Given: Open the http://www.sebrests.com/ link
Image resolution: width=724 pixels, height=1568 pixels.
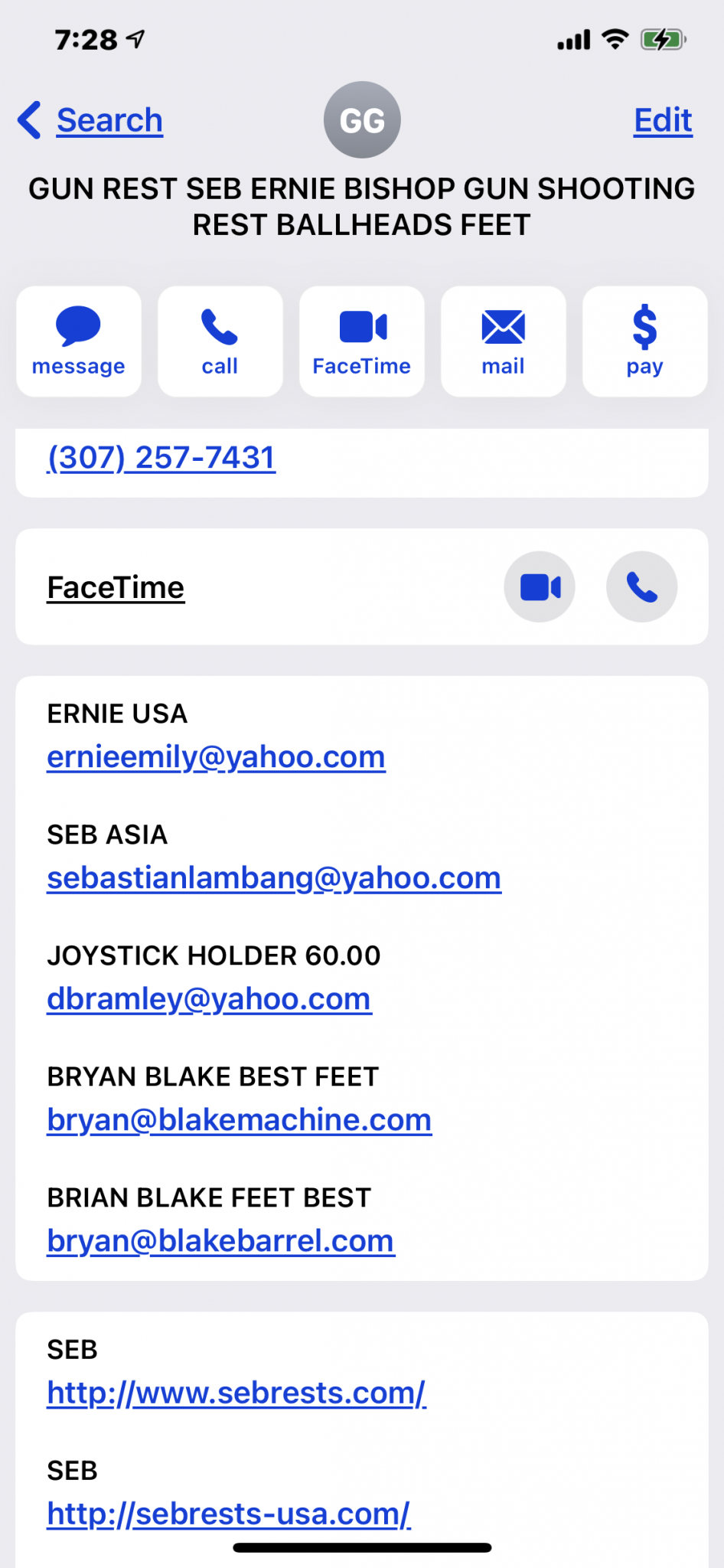Looking at the screenshot, I should pyautogui.click(x=236, y=1393).
